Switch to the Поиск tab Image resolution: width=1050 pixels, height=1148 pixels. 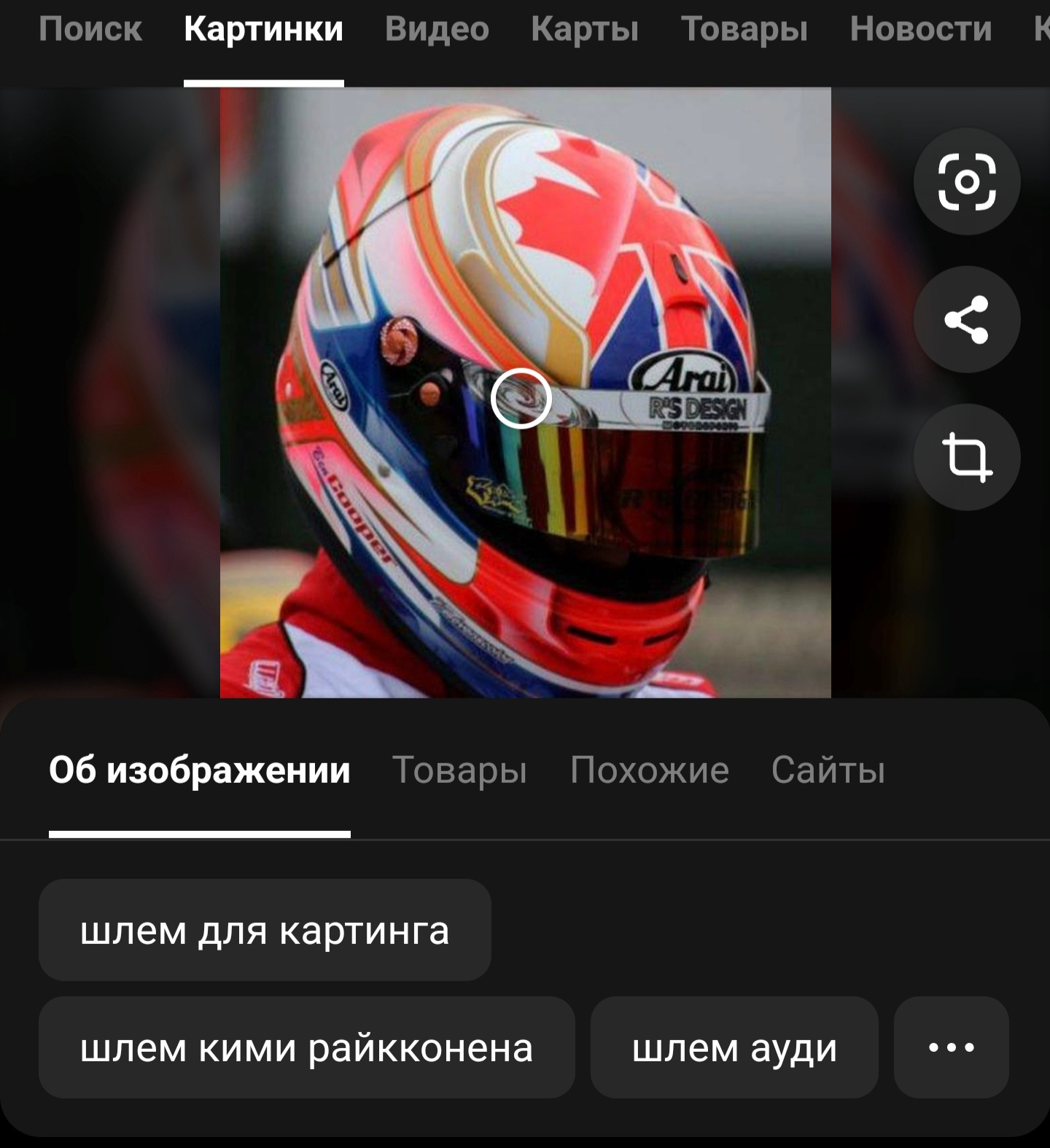(90, 30)
